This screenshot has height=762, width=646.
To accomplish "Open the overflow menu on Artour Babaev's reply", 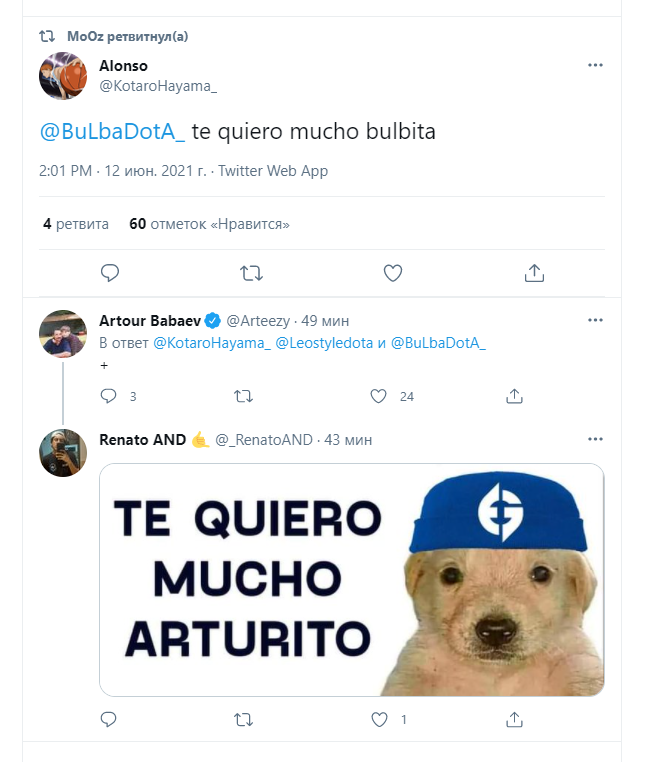I will click(x=595, y=321).
